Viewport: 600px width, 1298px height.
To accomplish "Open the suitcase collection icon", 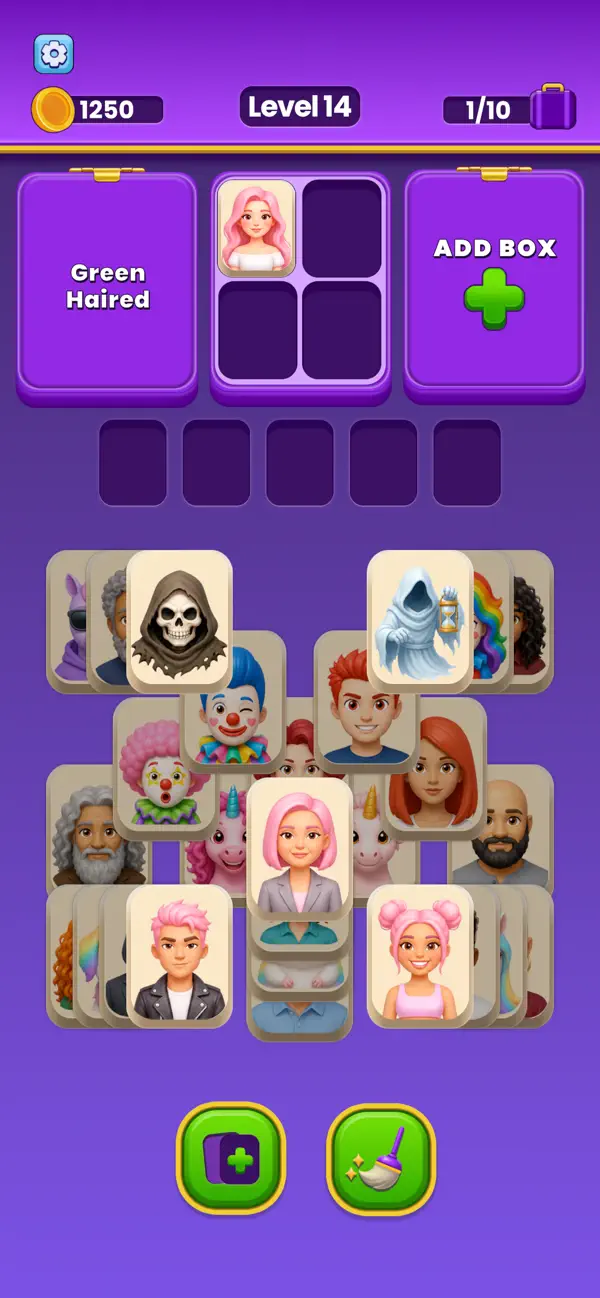I will coord(553,108).
